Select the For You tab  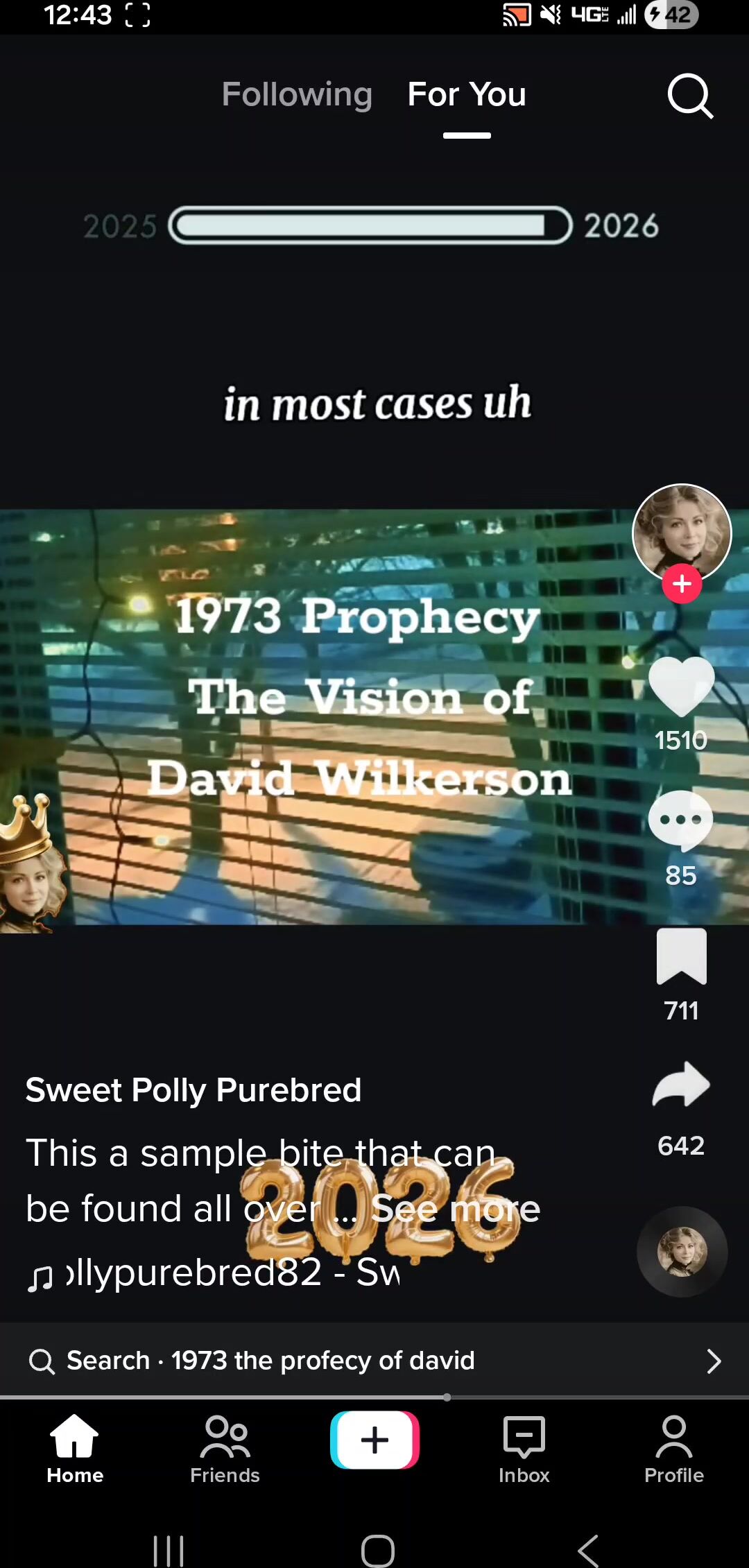point(467,94)
